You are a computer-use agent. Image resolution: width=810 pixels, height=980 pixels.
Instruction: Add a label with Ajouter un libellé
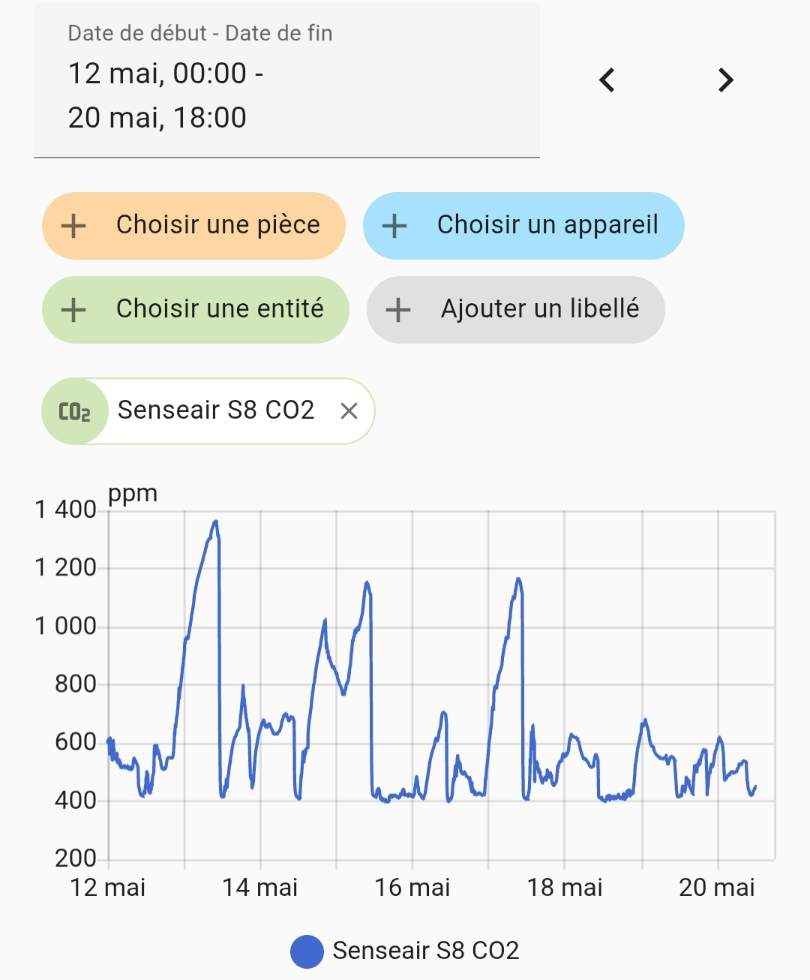click(x=515, y=309)
